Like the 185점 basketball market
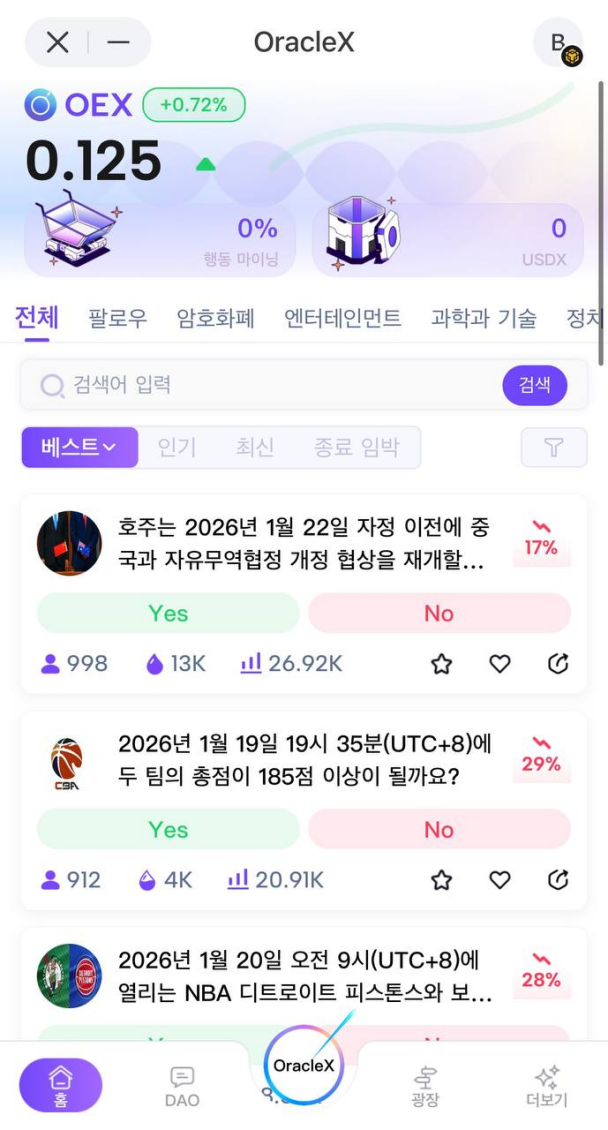Viewport: 608px width, 1130px height. 499,880
